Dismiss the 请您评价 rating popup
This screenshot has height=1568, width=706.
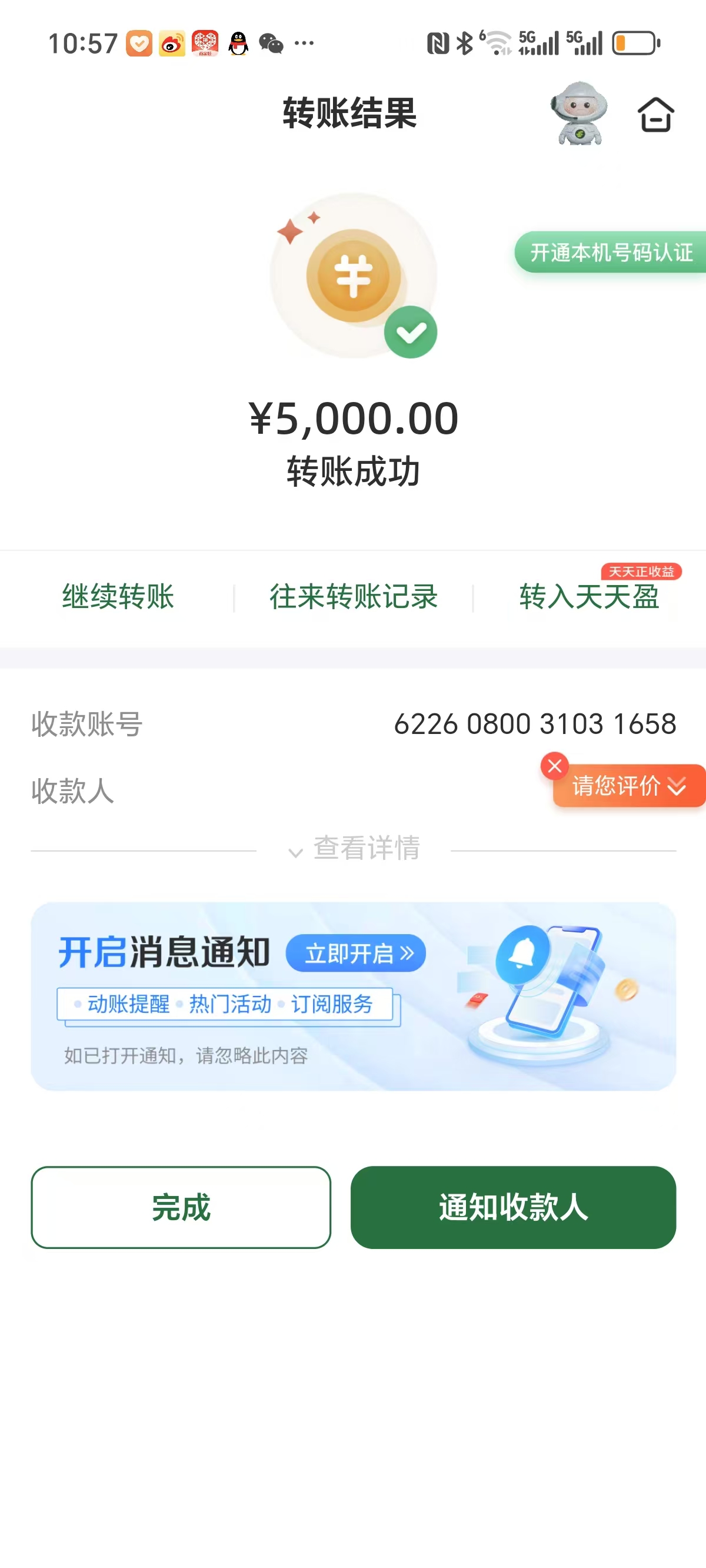click(x=554, y=766)
